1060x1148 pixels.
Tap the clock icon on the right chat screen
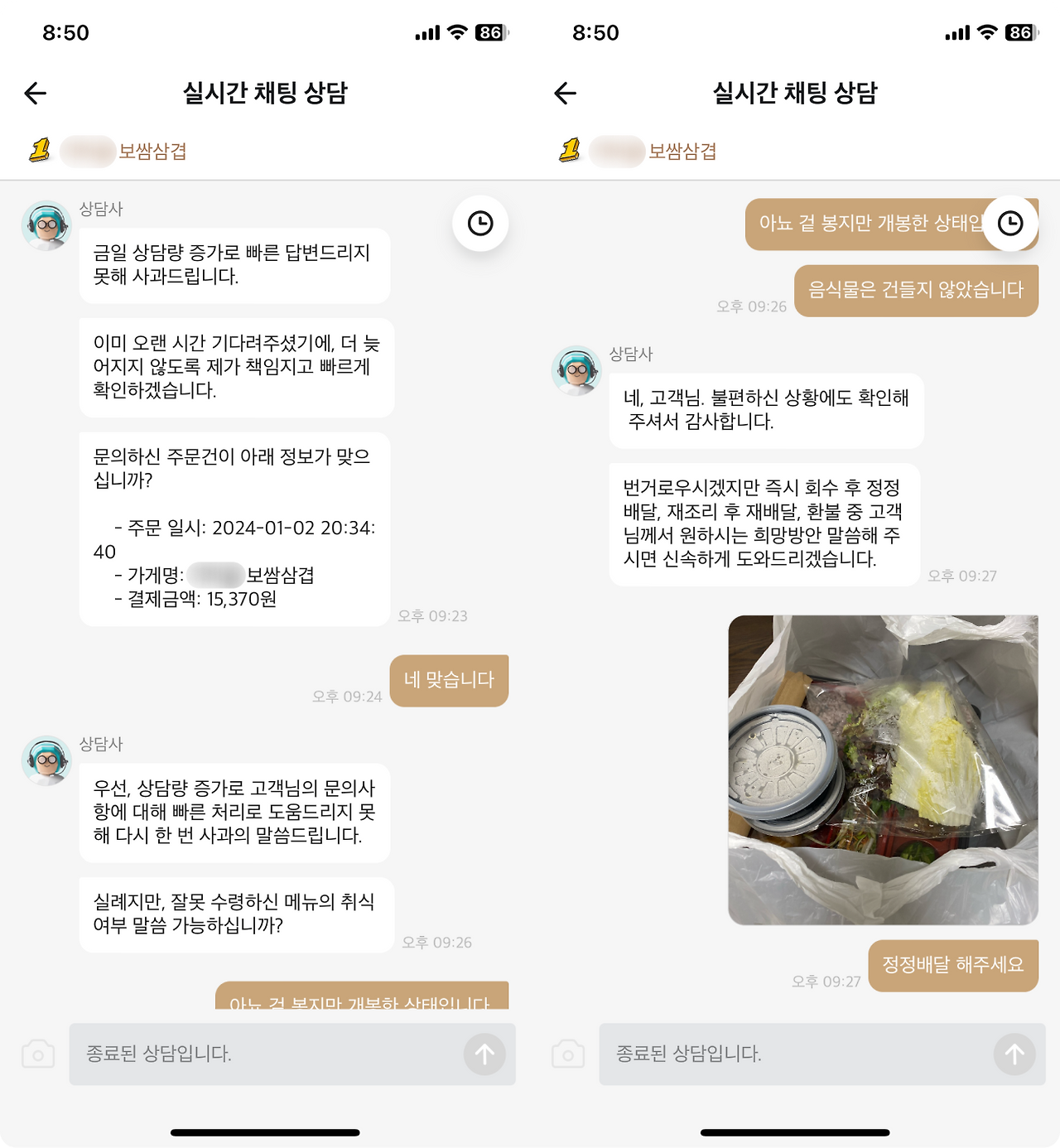point(1009,224)
